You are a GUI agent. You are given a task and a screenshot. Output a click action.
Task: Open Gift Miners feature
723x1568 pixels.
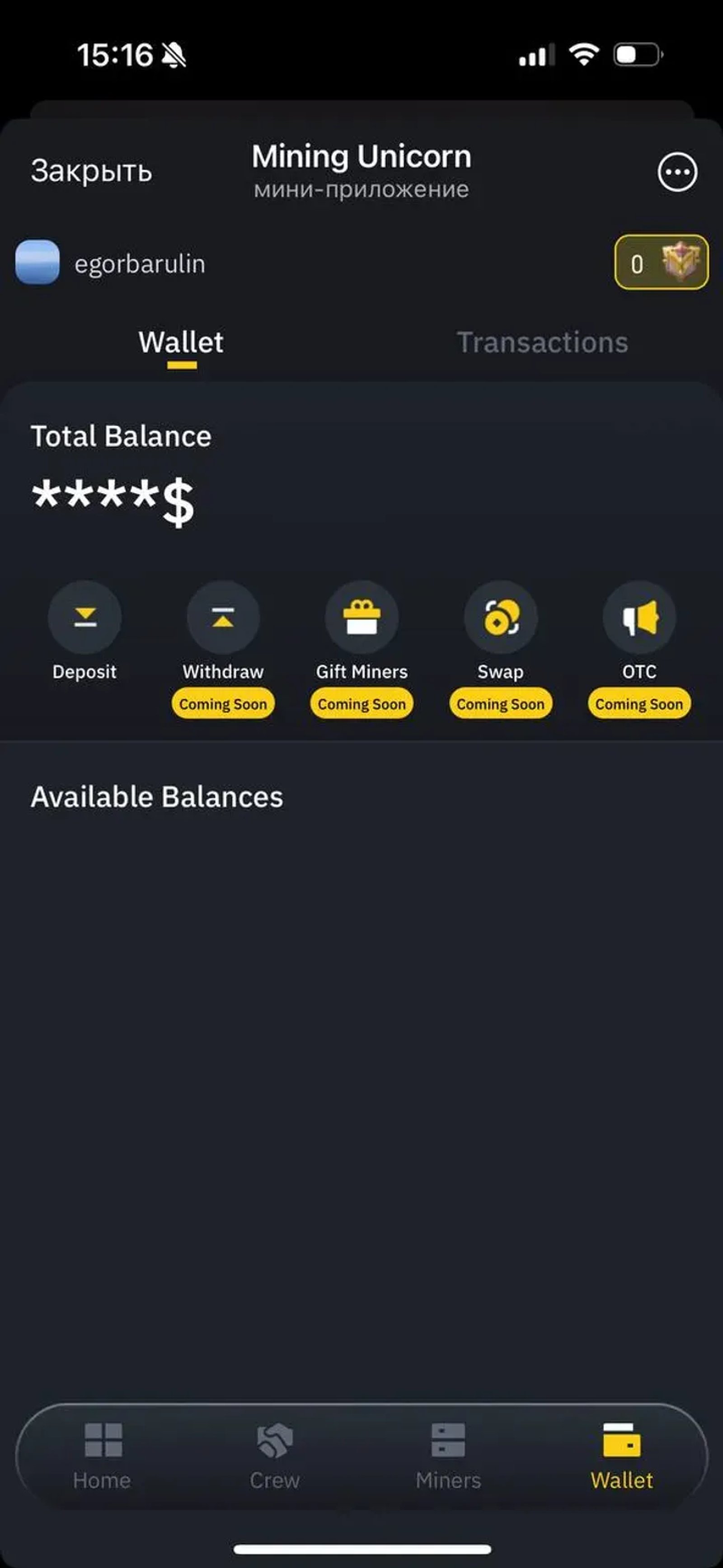point(361,617)
